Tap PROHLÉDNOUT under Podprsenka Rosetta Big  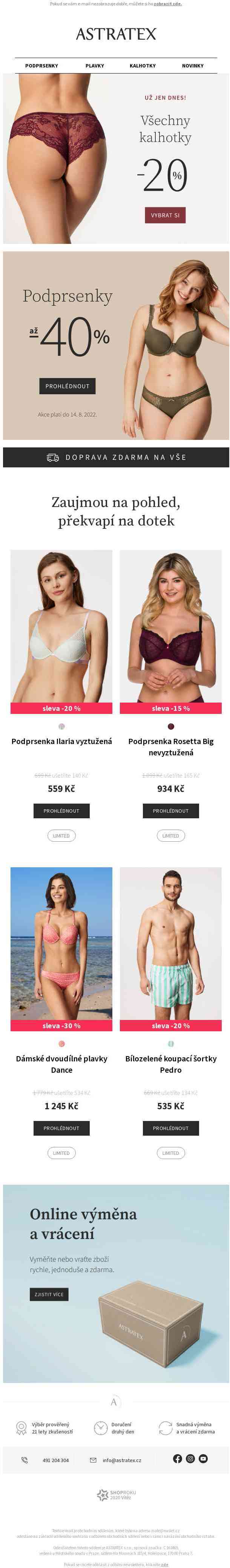[x=170, y=811]
